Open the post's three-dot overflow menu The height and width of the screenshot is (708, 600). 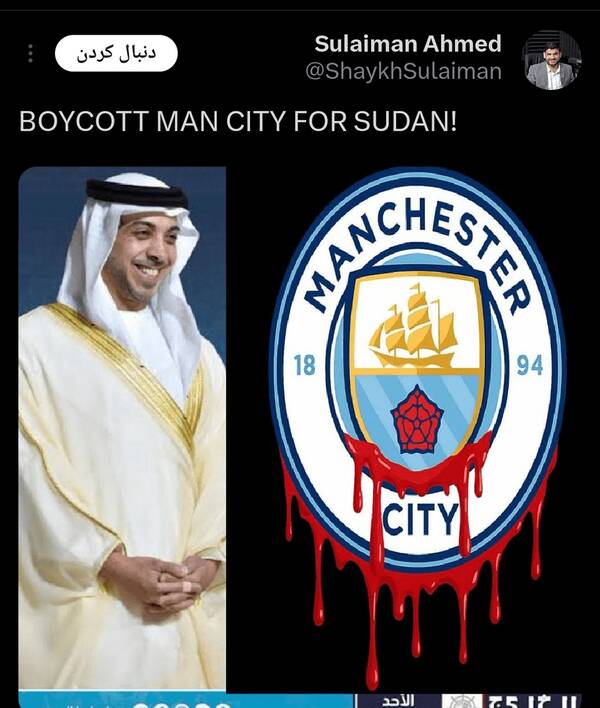coord(31,53)
